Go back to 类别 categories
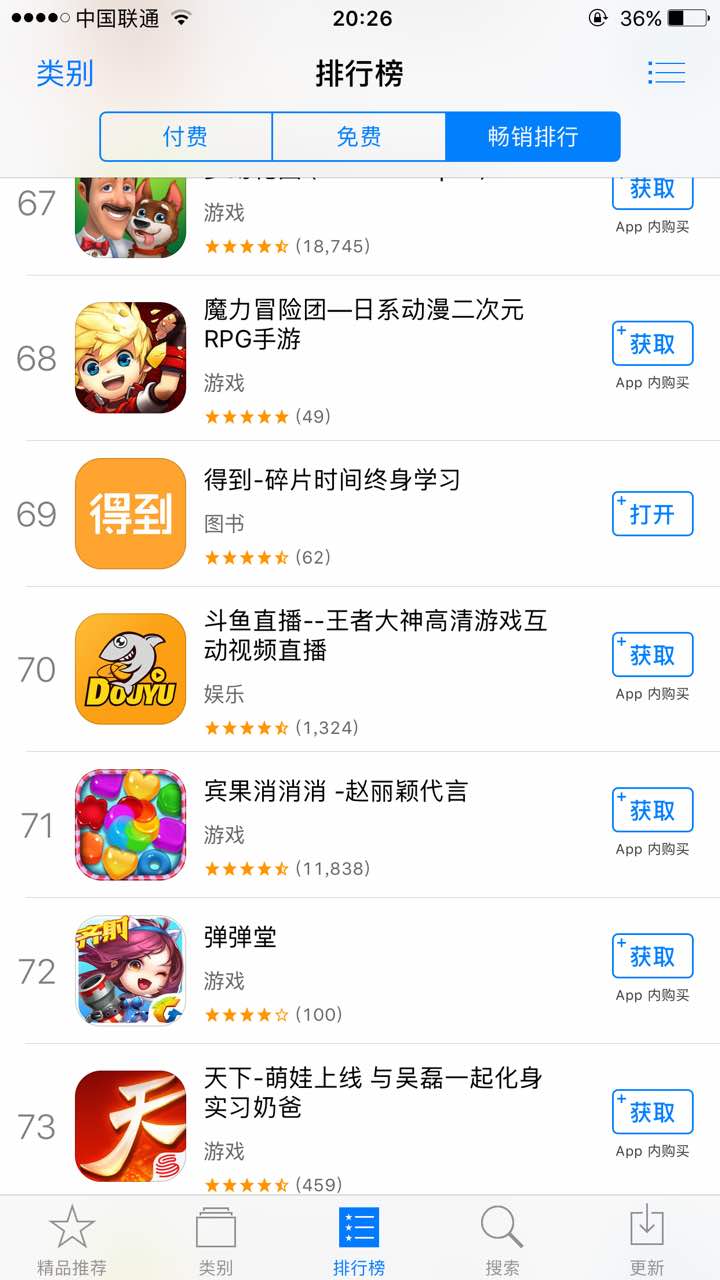The height and width of the screenshot is (1280, 720). [x=65, y=73]
